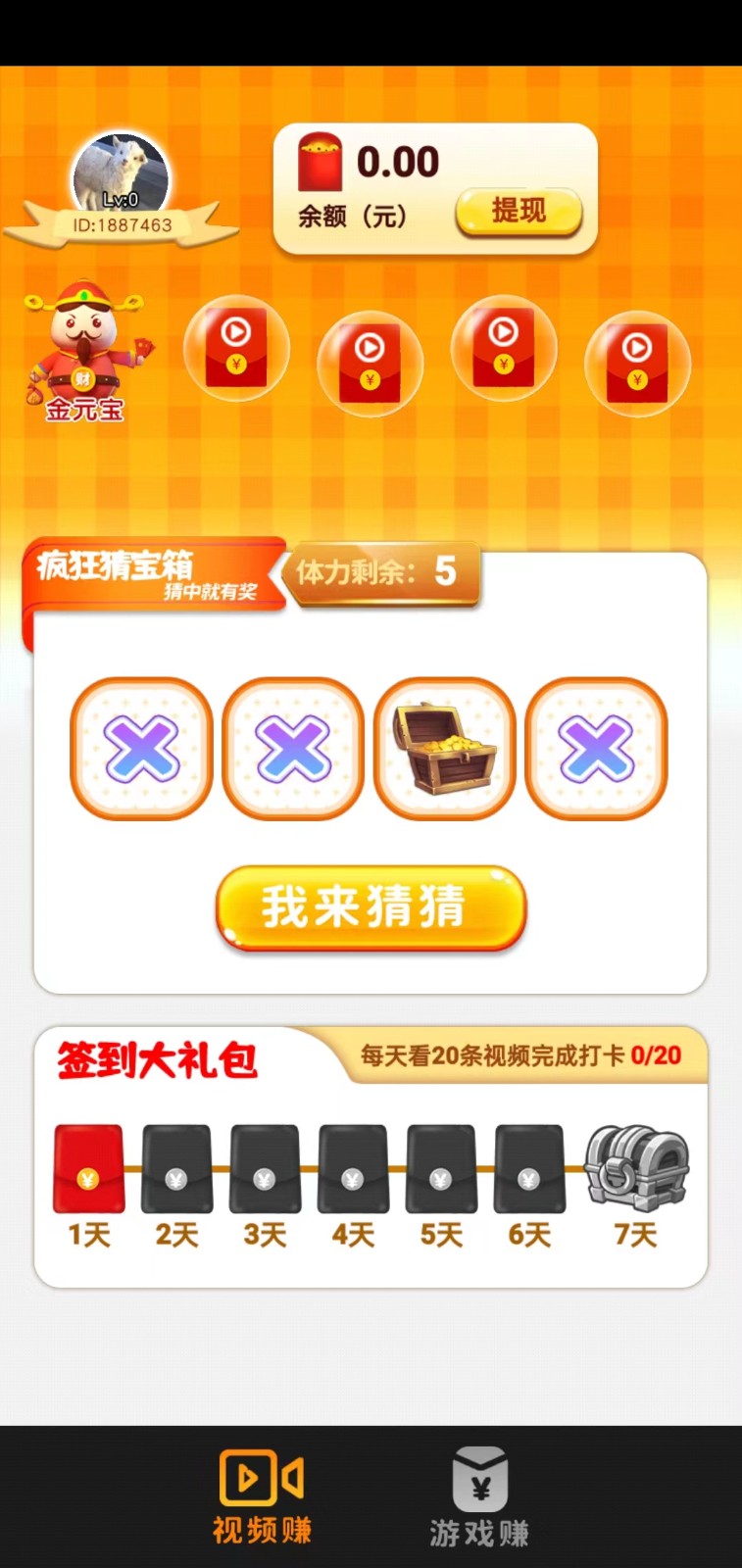This screenshot has width=742, height=1568.
Task: Flip the first X mystery card
Action: click(x=140, y=748)
